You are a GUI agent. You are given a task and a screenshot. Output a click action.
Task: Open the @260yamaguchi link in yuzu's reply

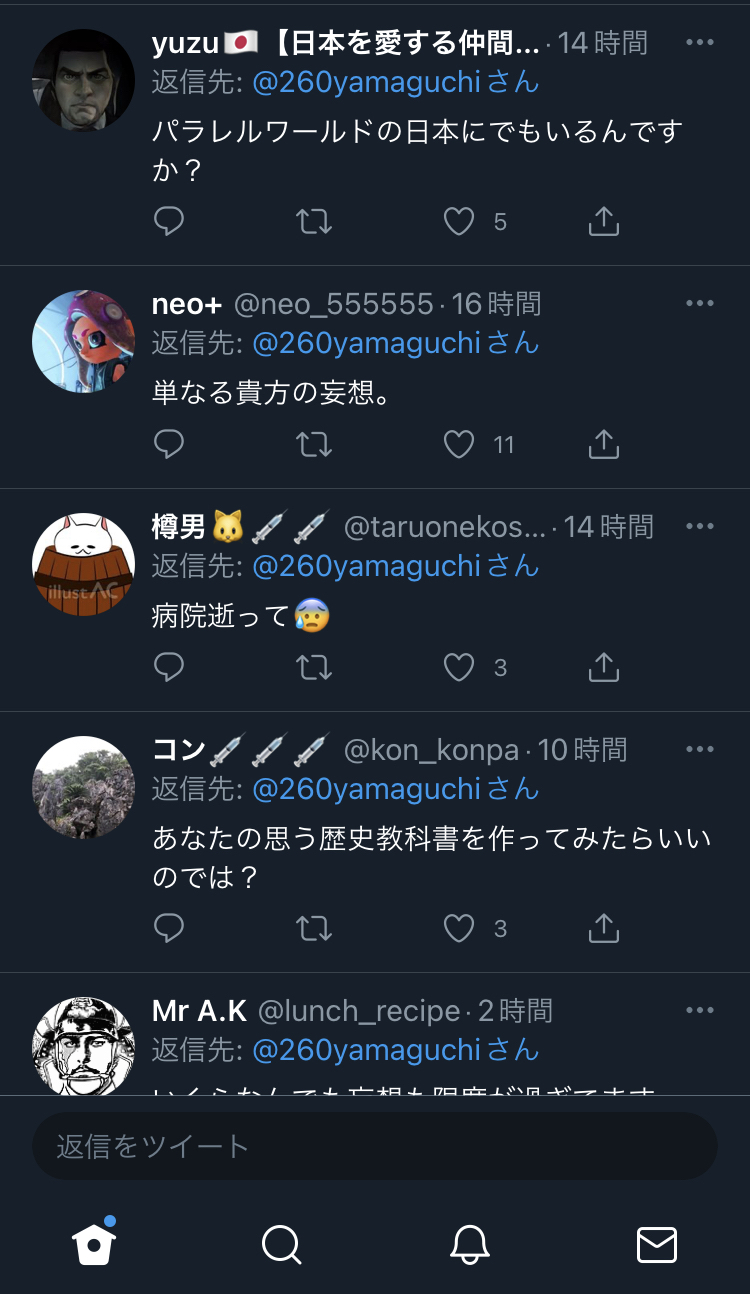(x=367, y=81)
